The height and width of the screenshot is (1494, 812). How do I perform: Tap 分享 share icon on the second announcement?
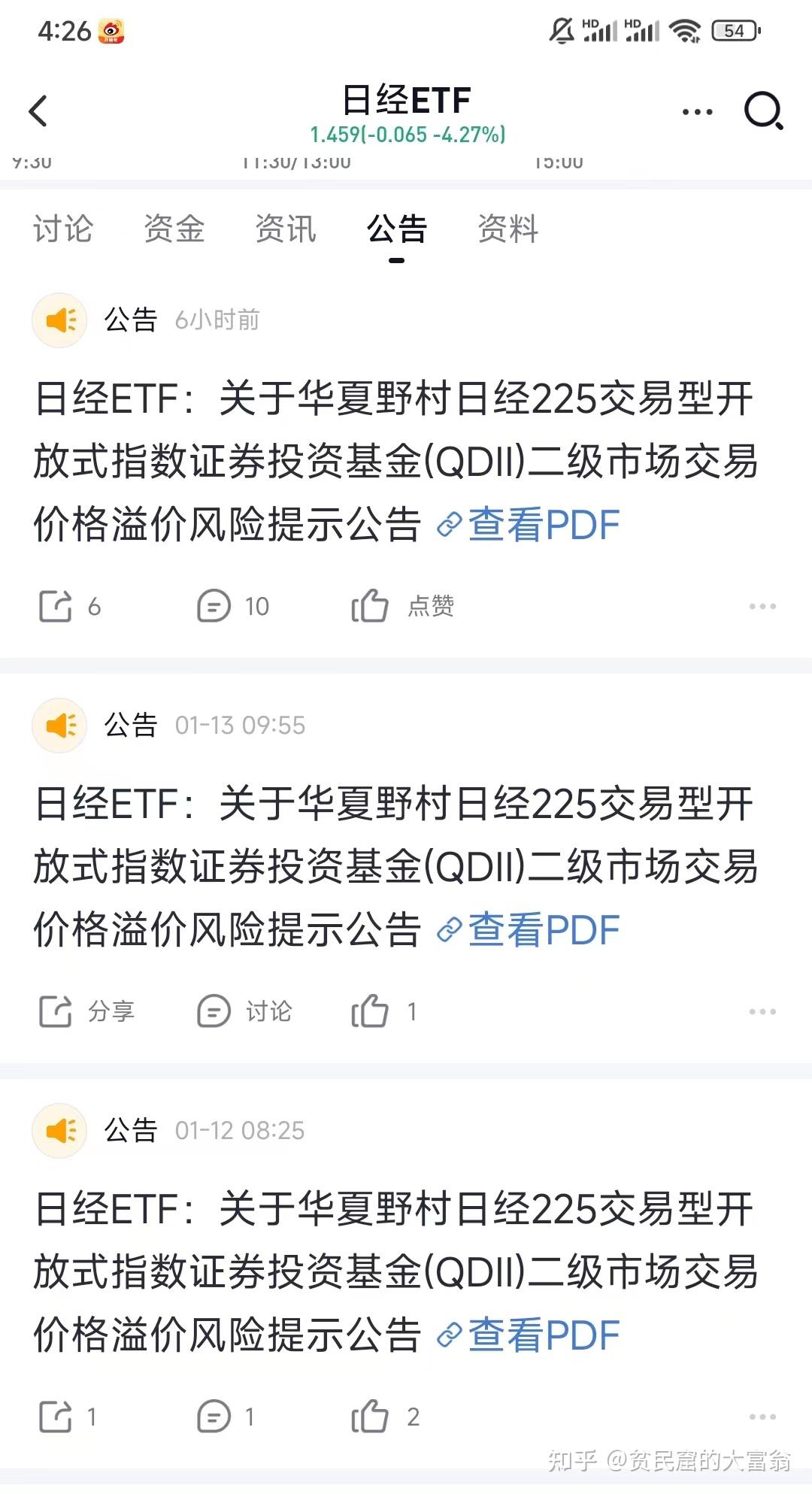point(56,1011)
